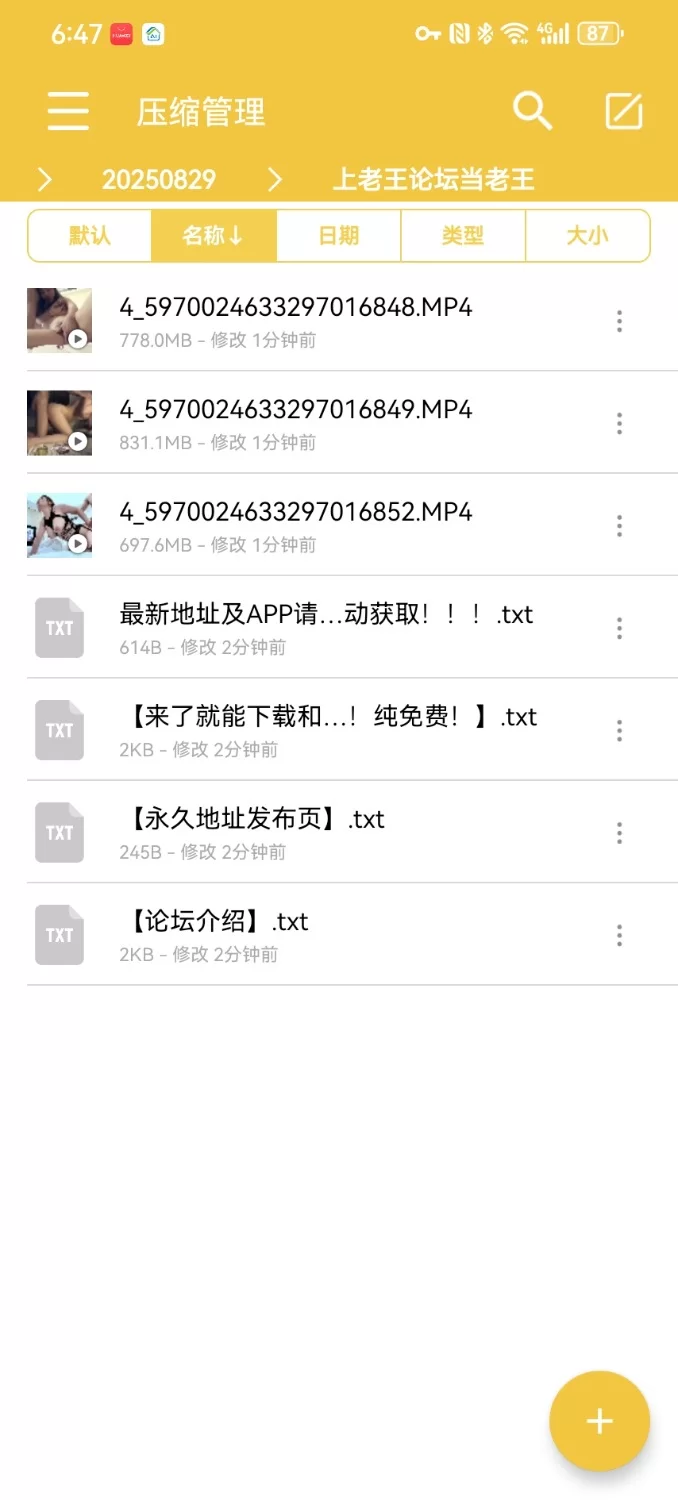Open the 【论坛介绍】.txt file
Viewport: 678px width, 1500px height.
pos(214,934)
